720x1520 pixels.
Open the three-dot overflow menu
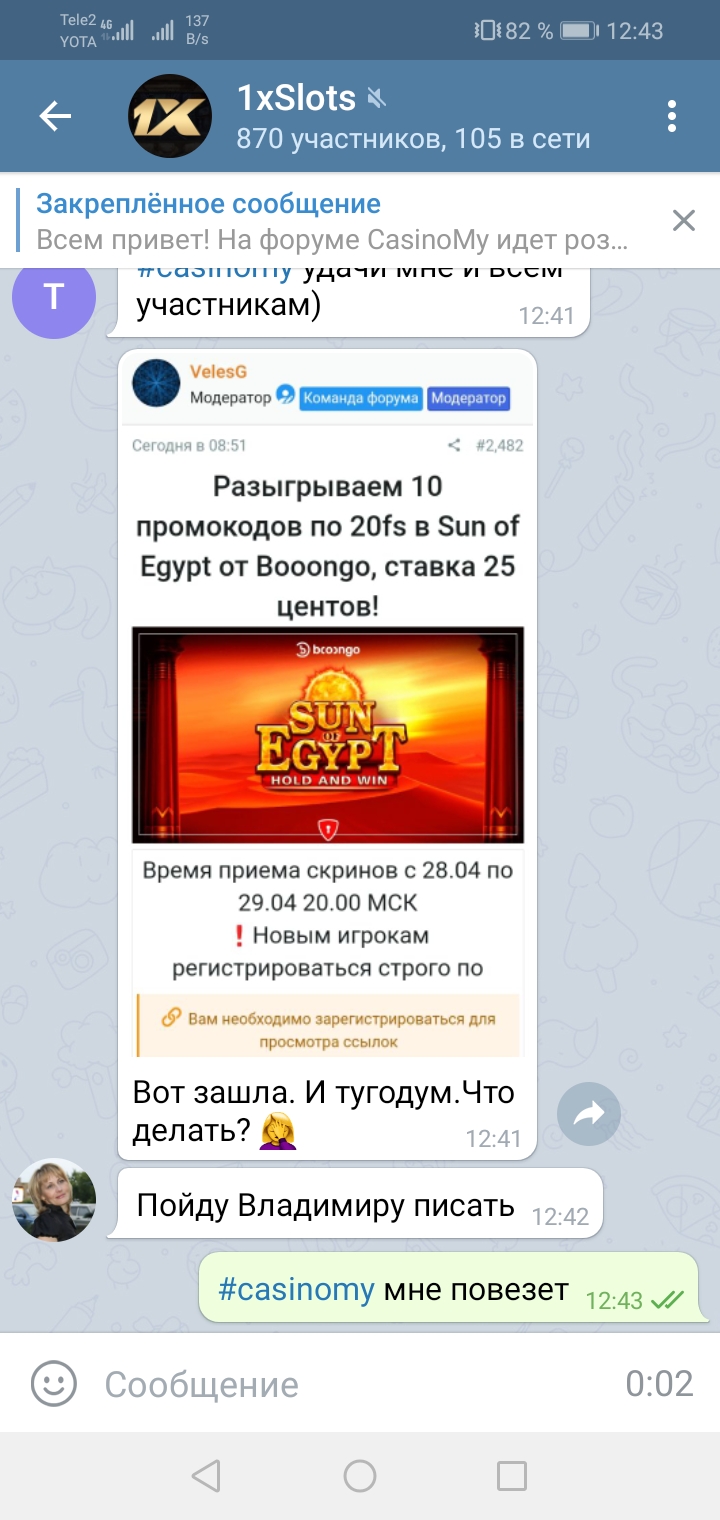pyautogui.click(x=672, y=117)
